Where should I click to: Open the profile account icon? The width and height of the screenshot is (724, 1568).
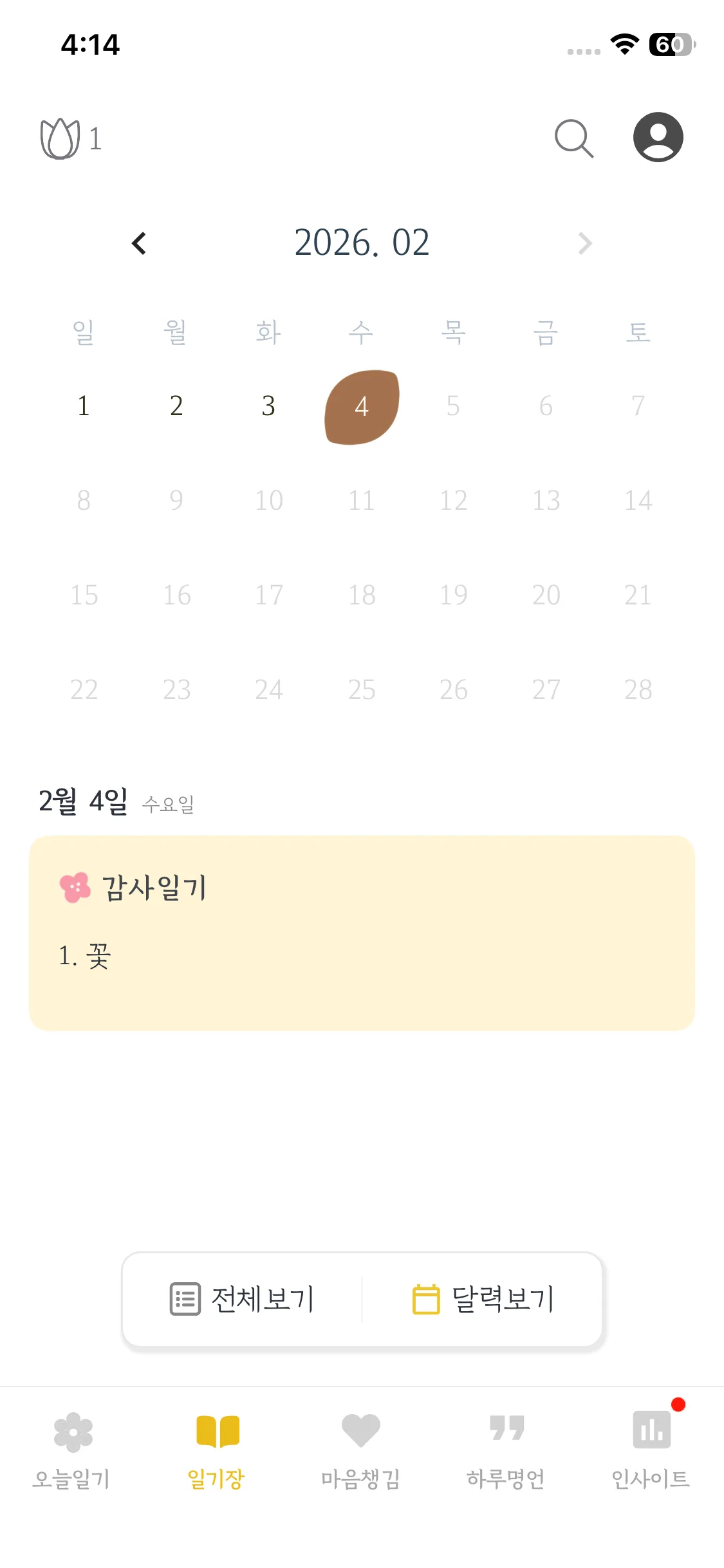pyautogui.click(x=658, y=137)
